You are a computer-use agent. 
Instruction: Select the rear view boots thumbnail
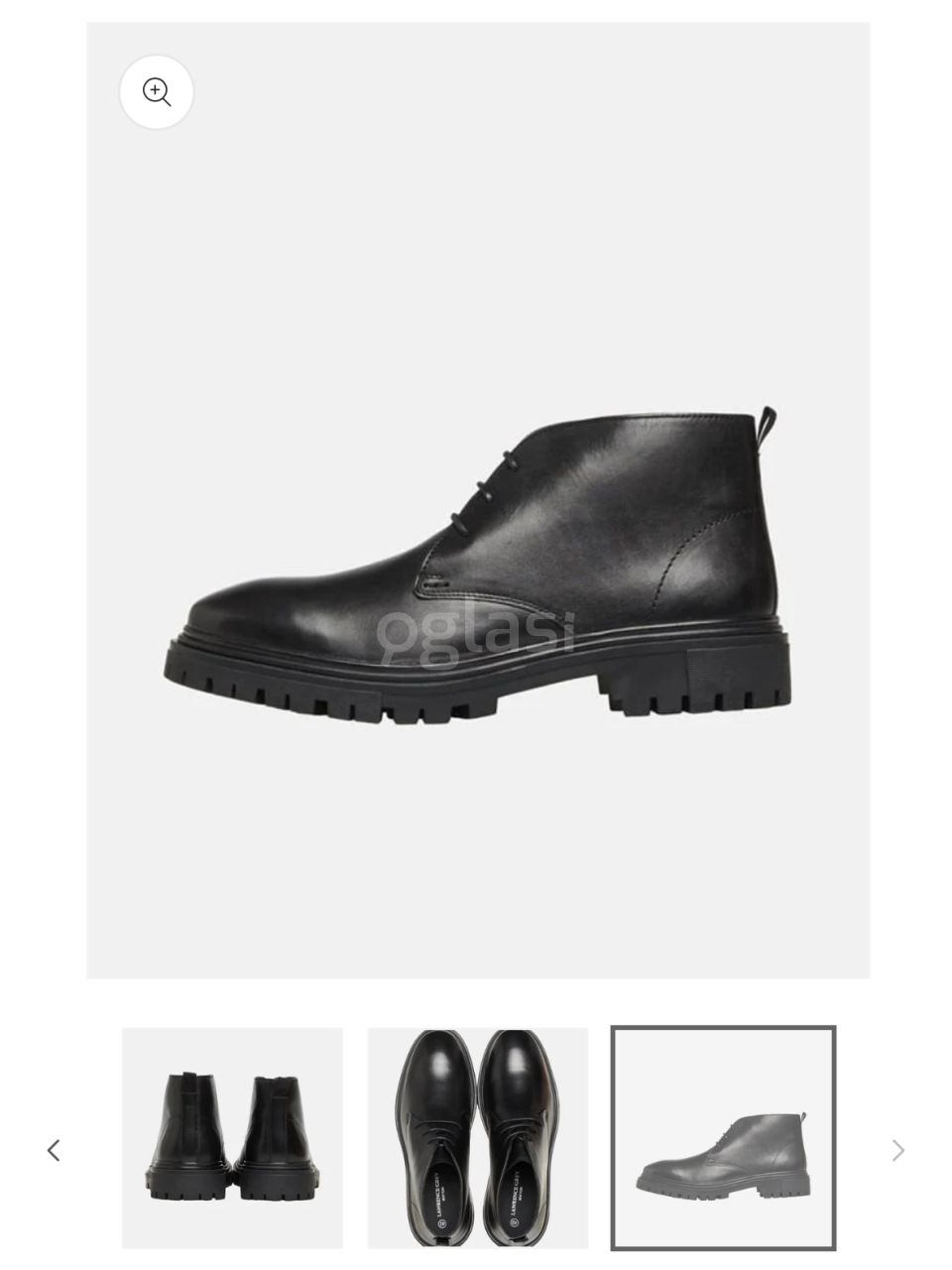(x=232, y=1138)
